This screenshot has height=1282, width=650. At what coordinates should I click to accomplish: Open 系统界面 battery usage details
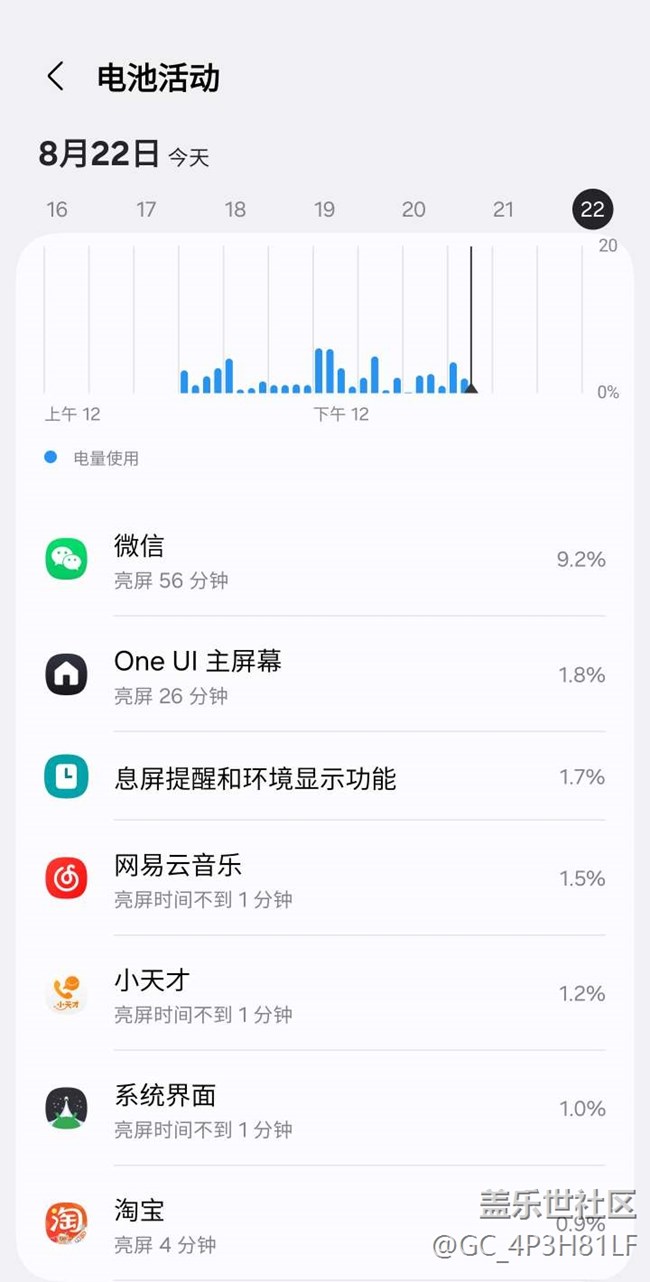click(x=325, y=1109)
